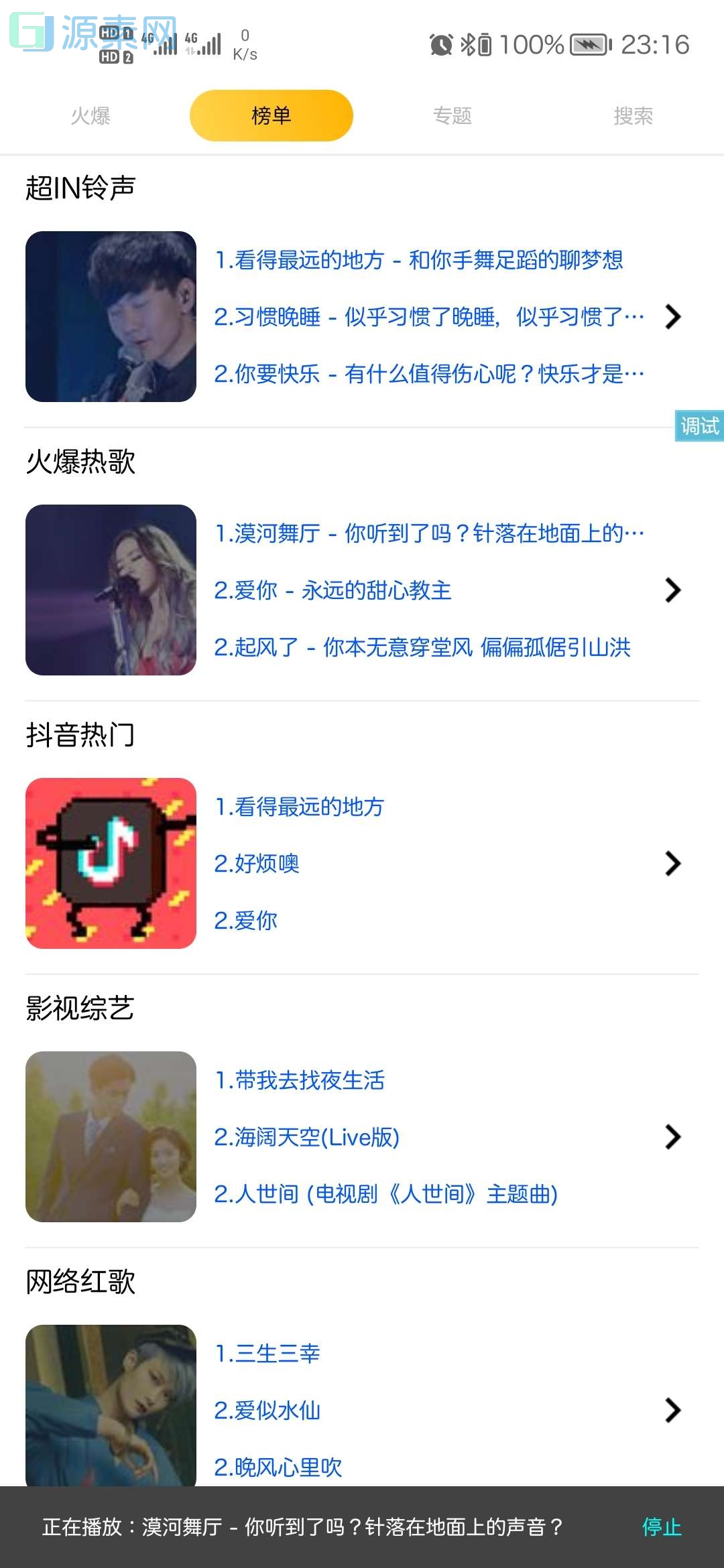Image resolution: width=724 pixels, height=1568 pixels.
Task: Click the network speed K/s indicator
Action: point(245,44)
